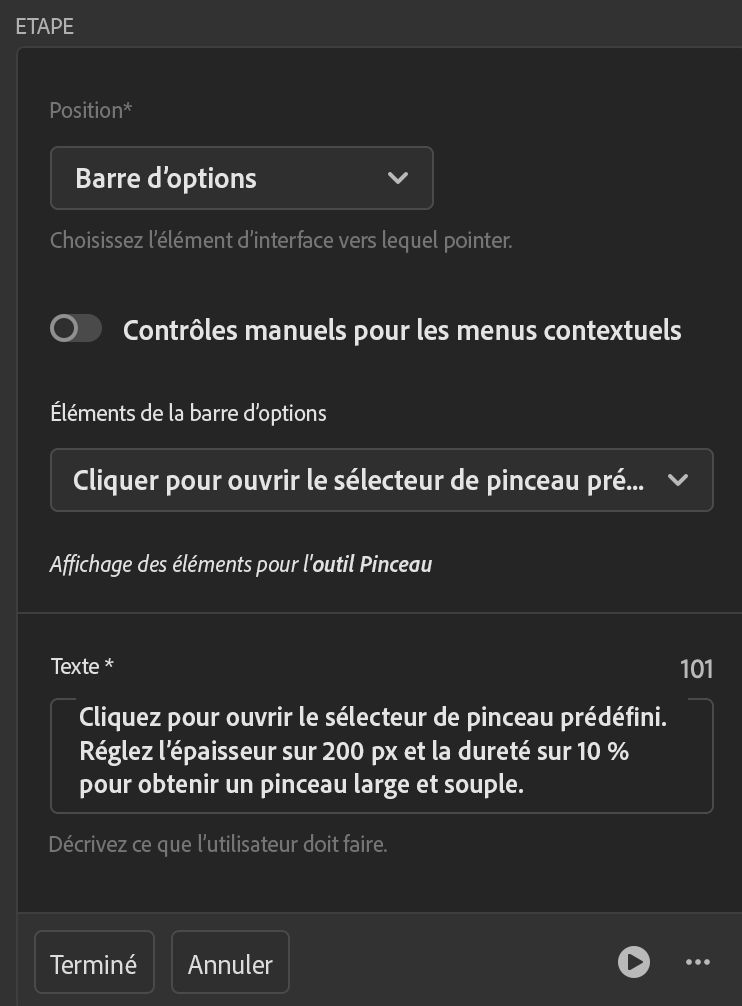Expand the Éléments de la barre d'options dropdown
742x1006 pixels.
click(x=381, y=480)
